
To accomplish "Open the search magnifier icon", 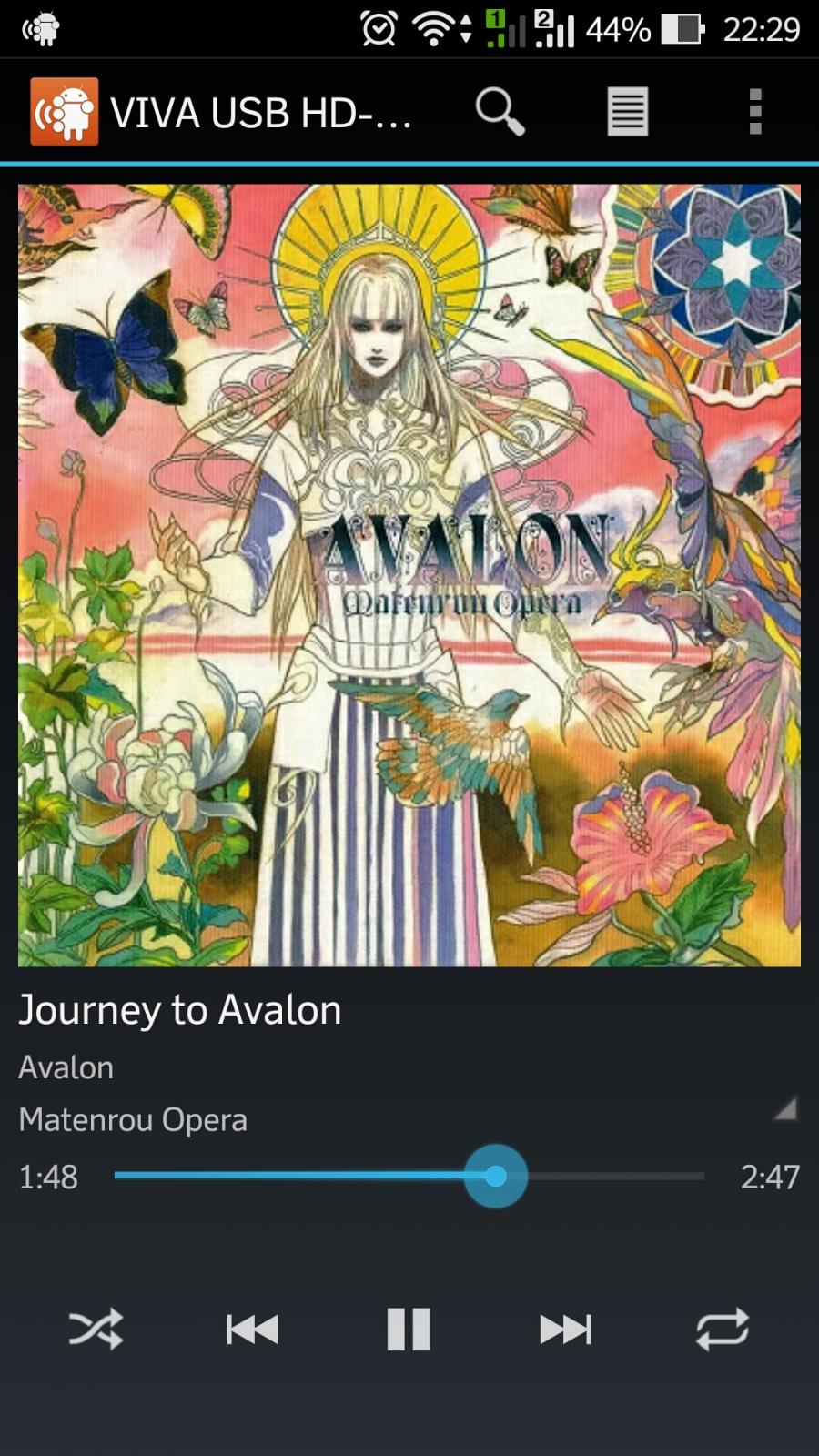I will 500,112.
